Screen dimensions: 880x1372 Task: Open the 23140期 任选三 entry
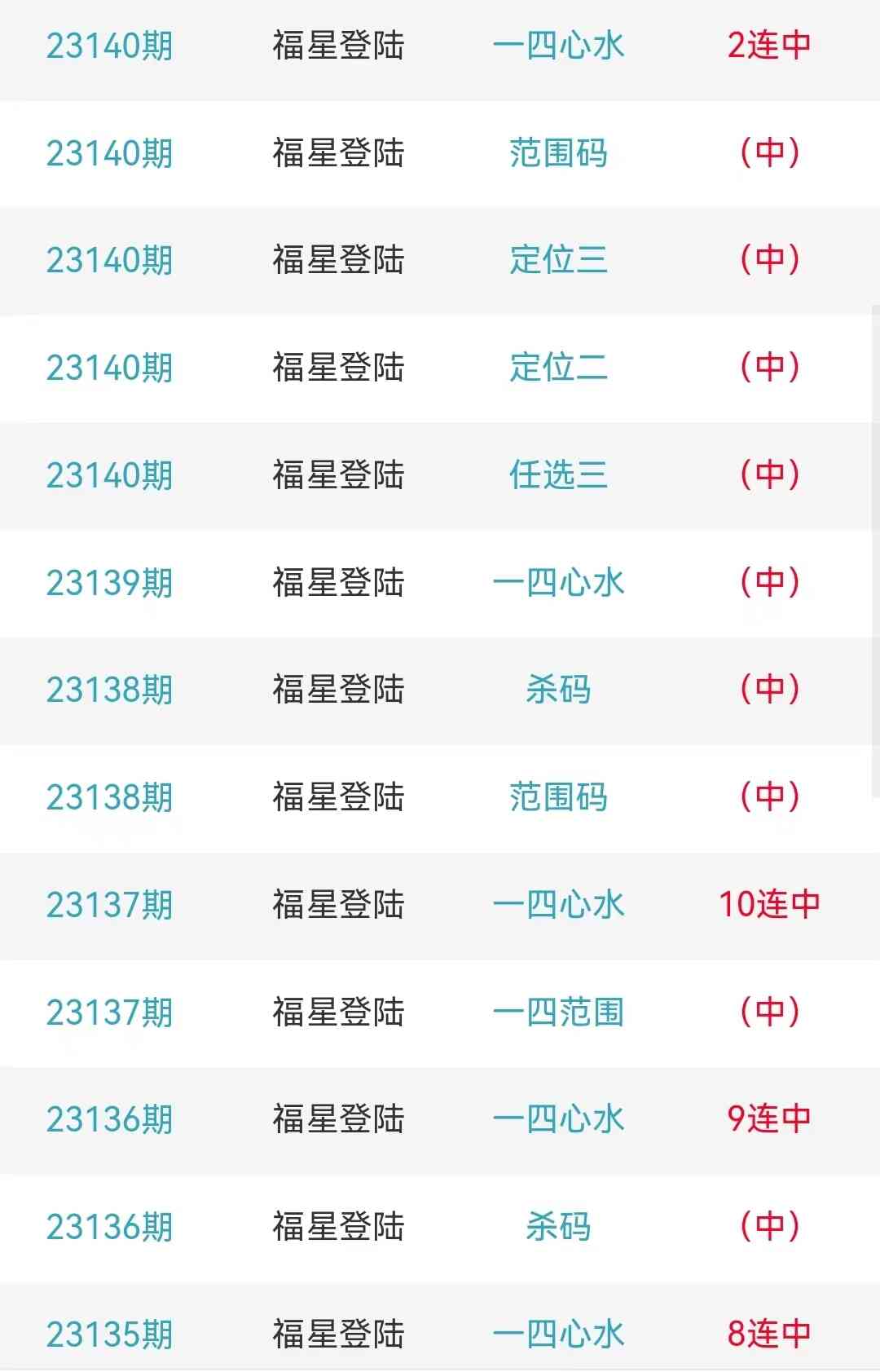pyautogui.click(x=558, y=475)
